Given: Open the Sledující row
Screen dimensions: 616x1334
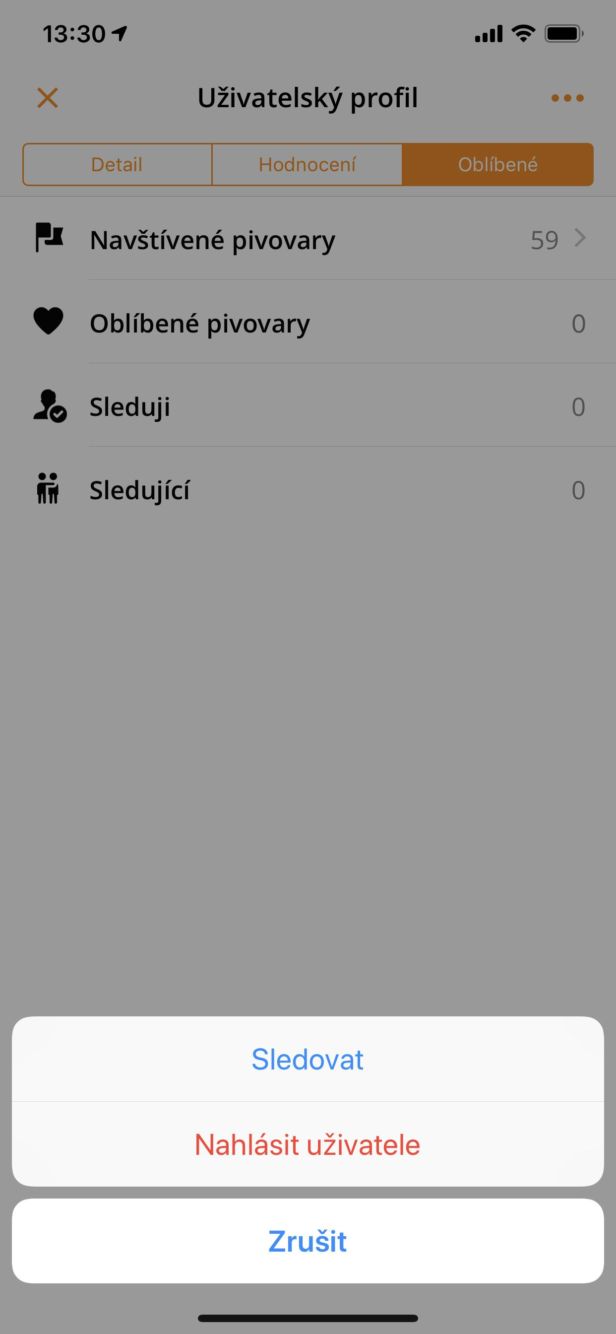Looking at the screenshot, I should pyautogui.click(x=308, y=490).
